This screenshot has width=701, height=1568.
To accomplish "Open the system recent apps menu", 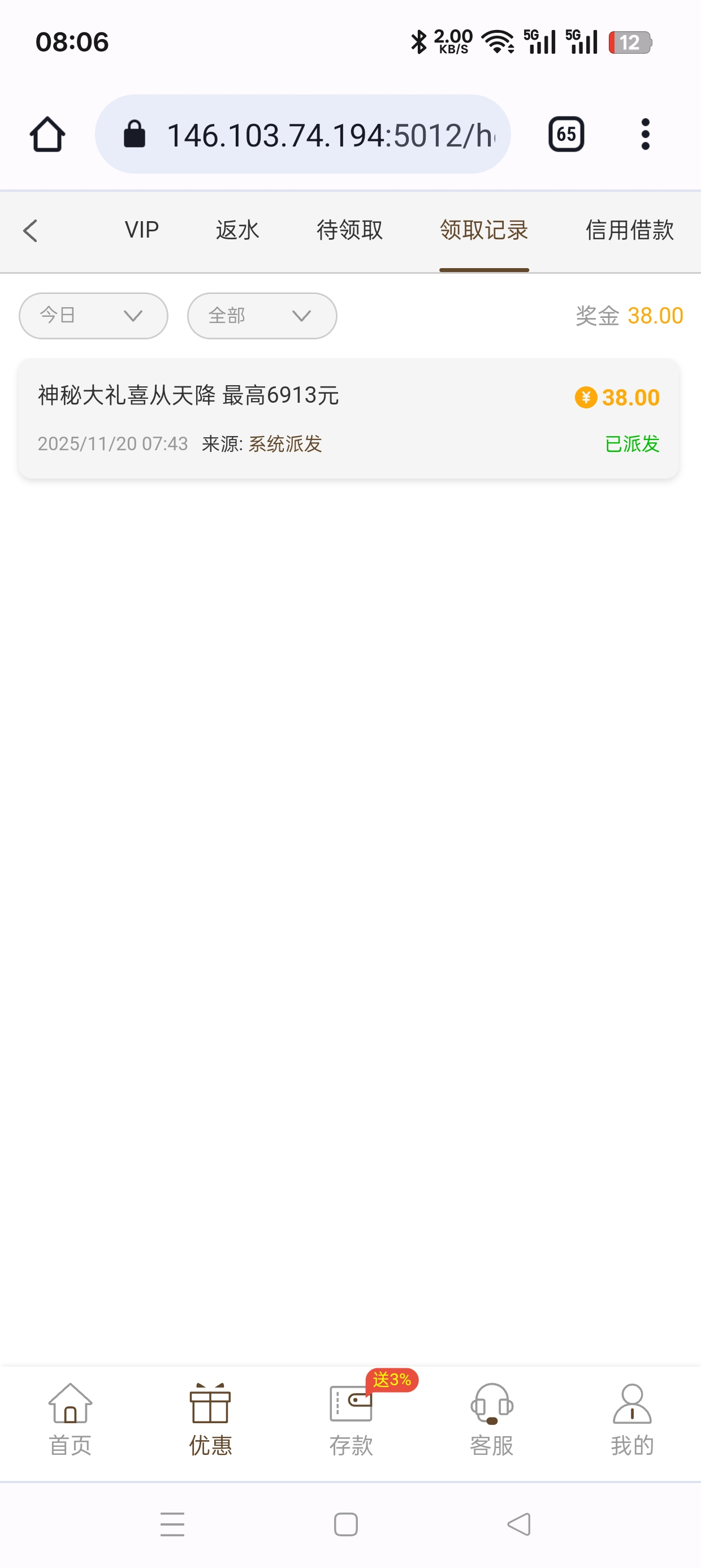I will tap(172, 1524).
